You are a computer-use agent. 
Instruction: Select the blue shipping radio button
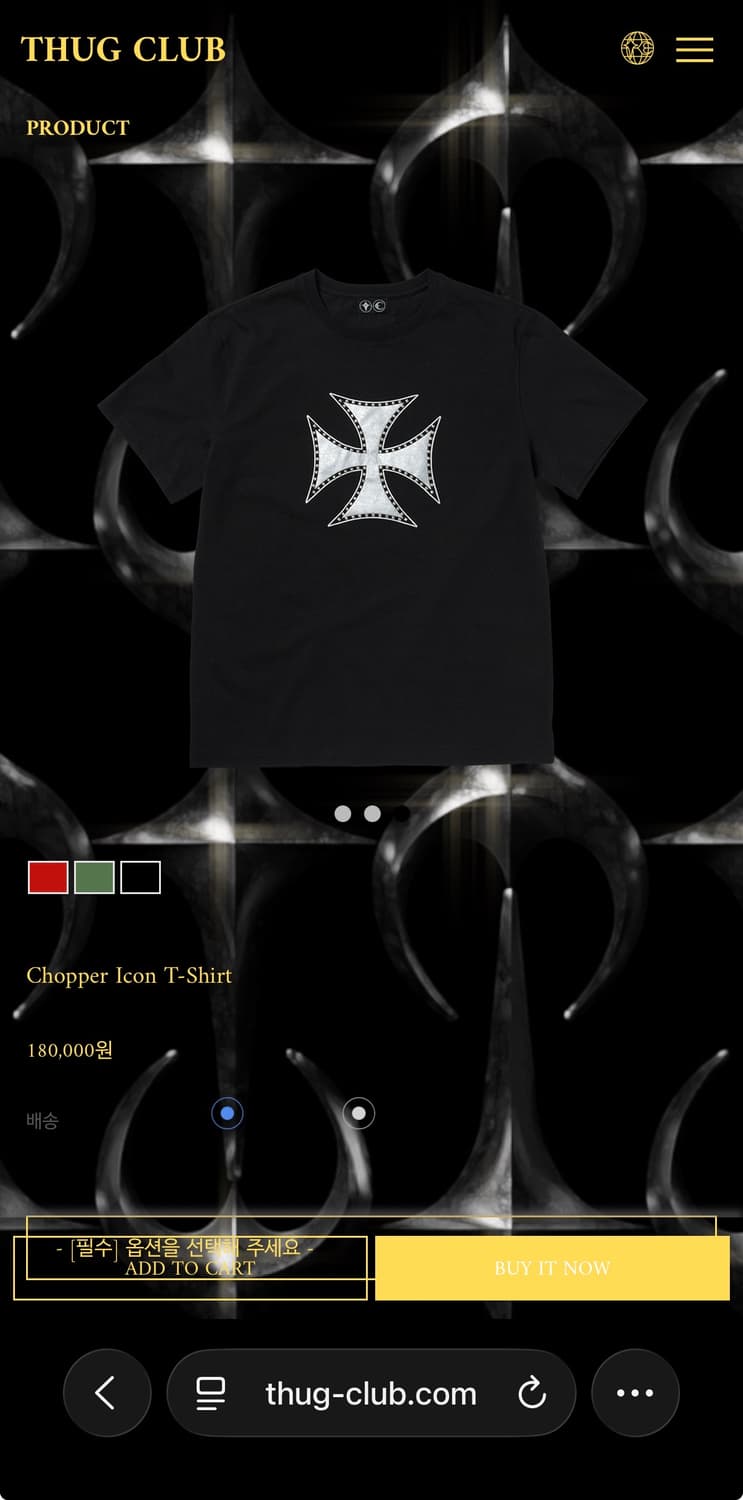[227, 1113]
